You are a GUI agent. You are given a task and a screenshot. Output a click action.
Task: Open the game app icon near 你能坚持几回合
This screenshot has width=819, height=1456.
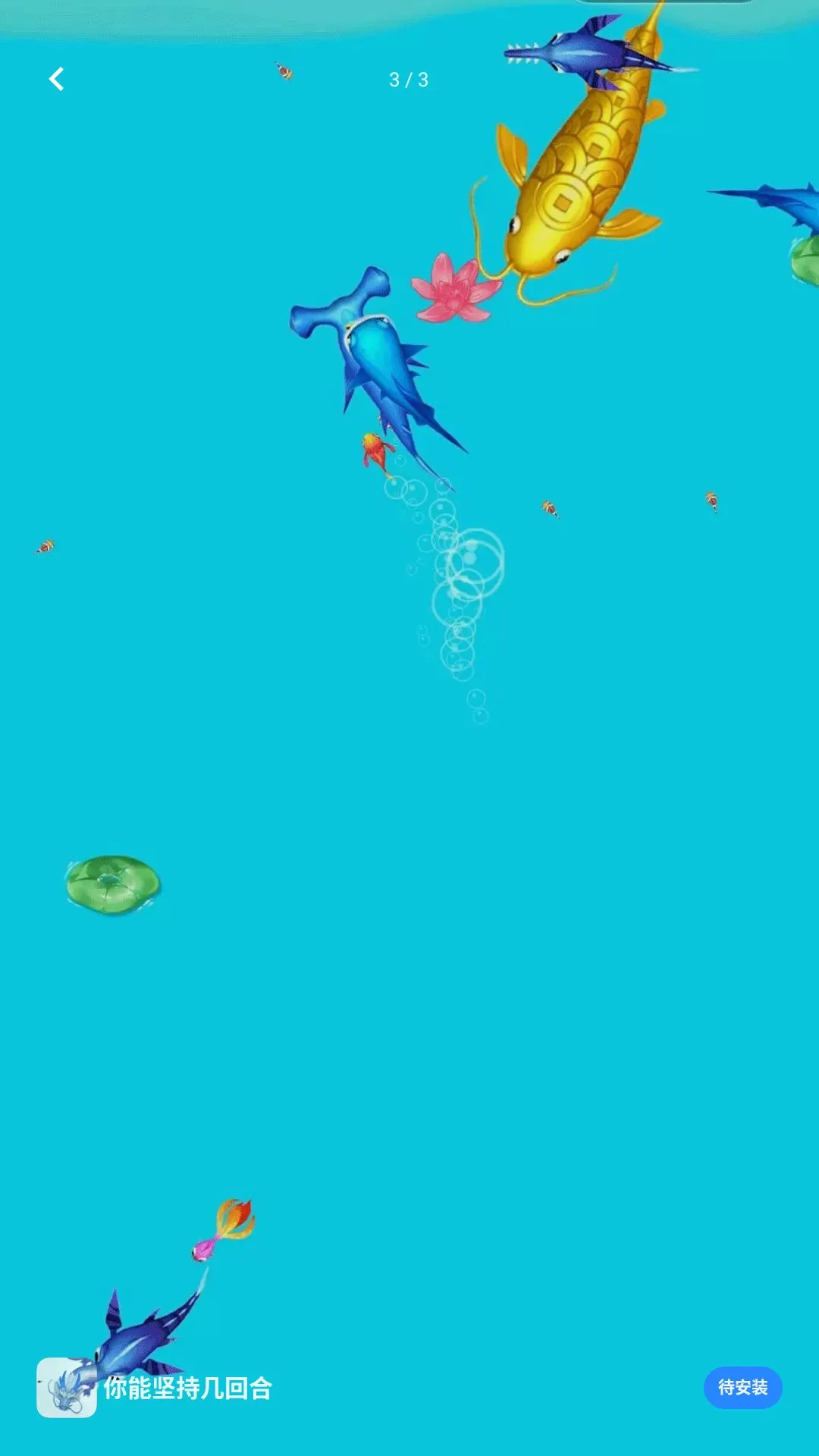(x=67, y=1387)
